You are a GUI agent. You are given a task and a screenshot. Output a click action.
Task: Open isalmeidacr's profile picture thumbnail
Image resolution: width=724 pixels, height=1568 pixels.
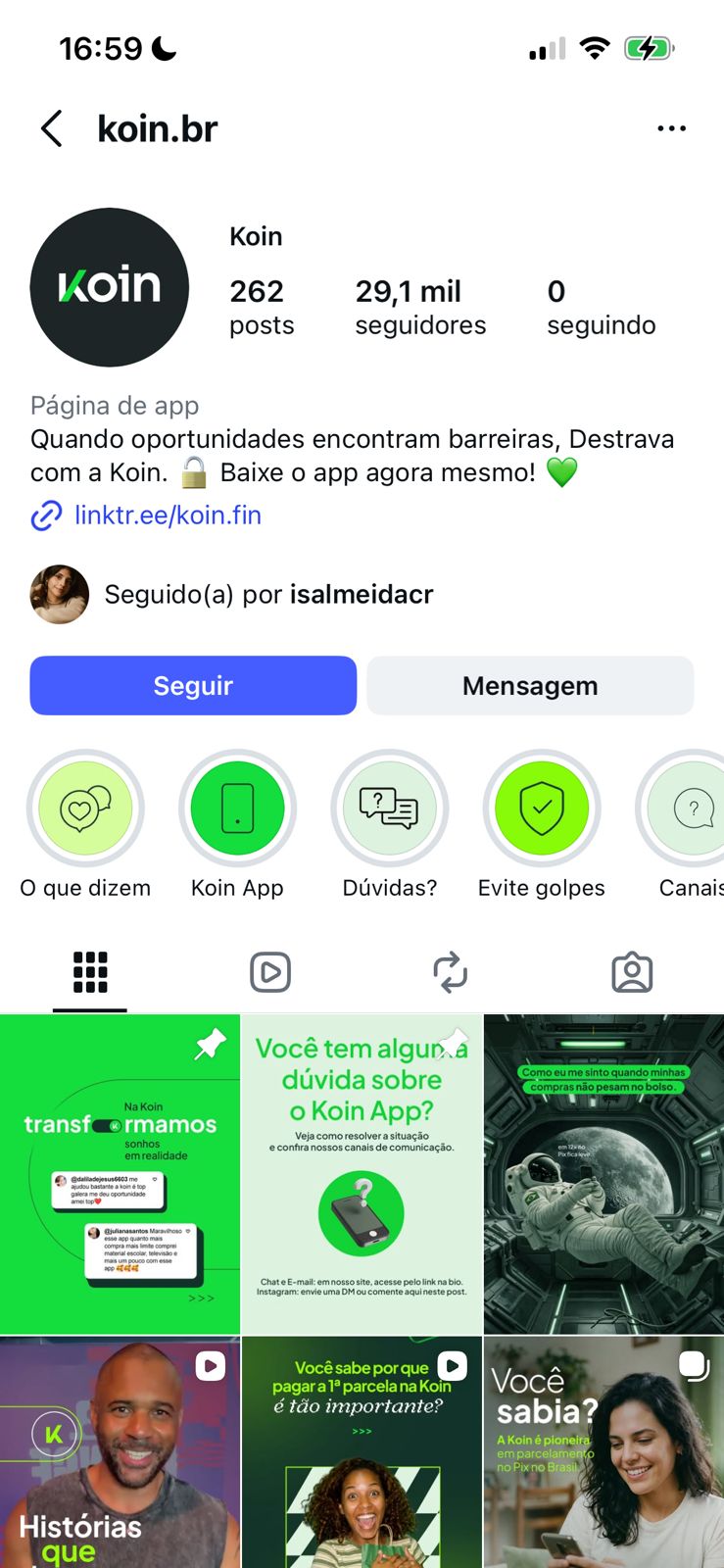click(58, 594)
